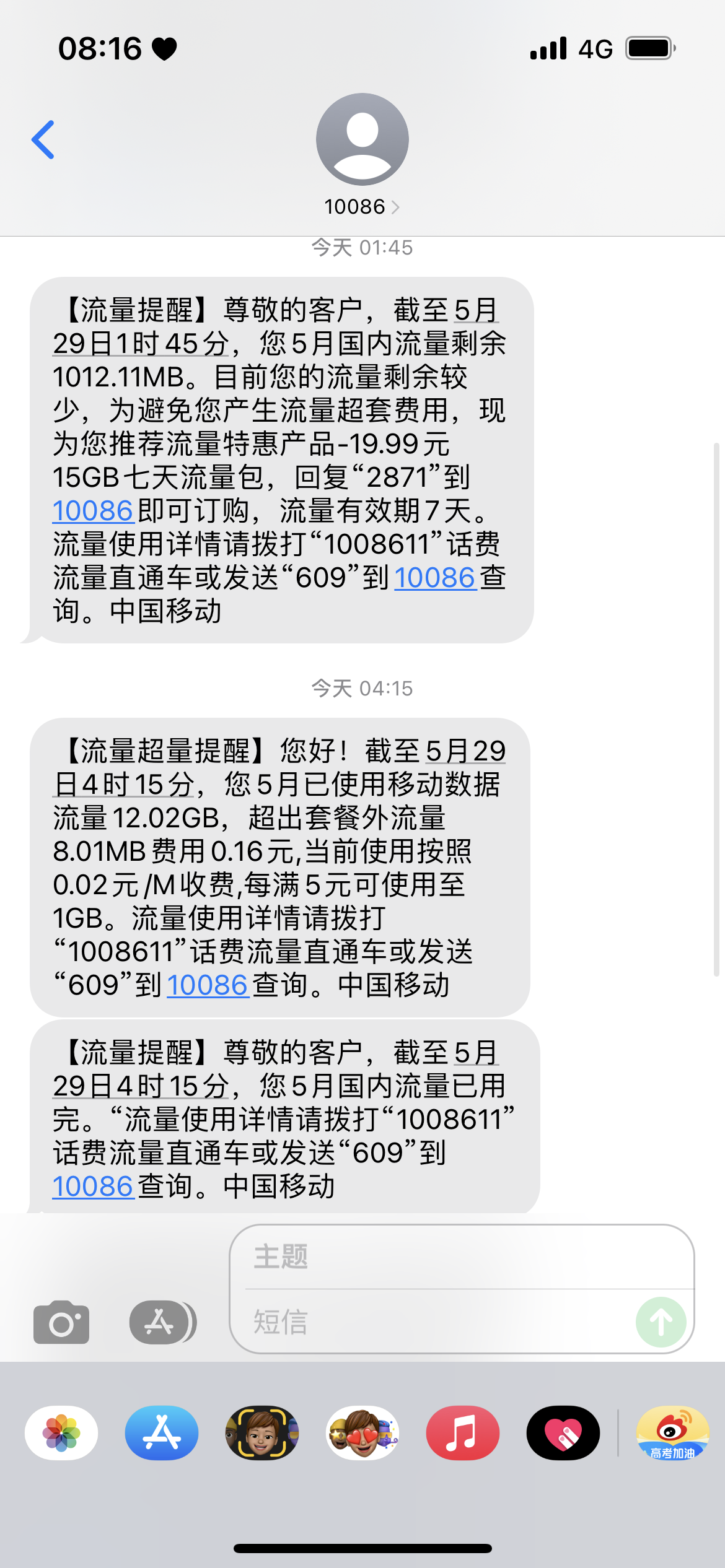Open Memoji in the app strip
Screen dimensions: 725x1568
[x=262, y=1432]
